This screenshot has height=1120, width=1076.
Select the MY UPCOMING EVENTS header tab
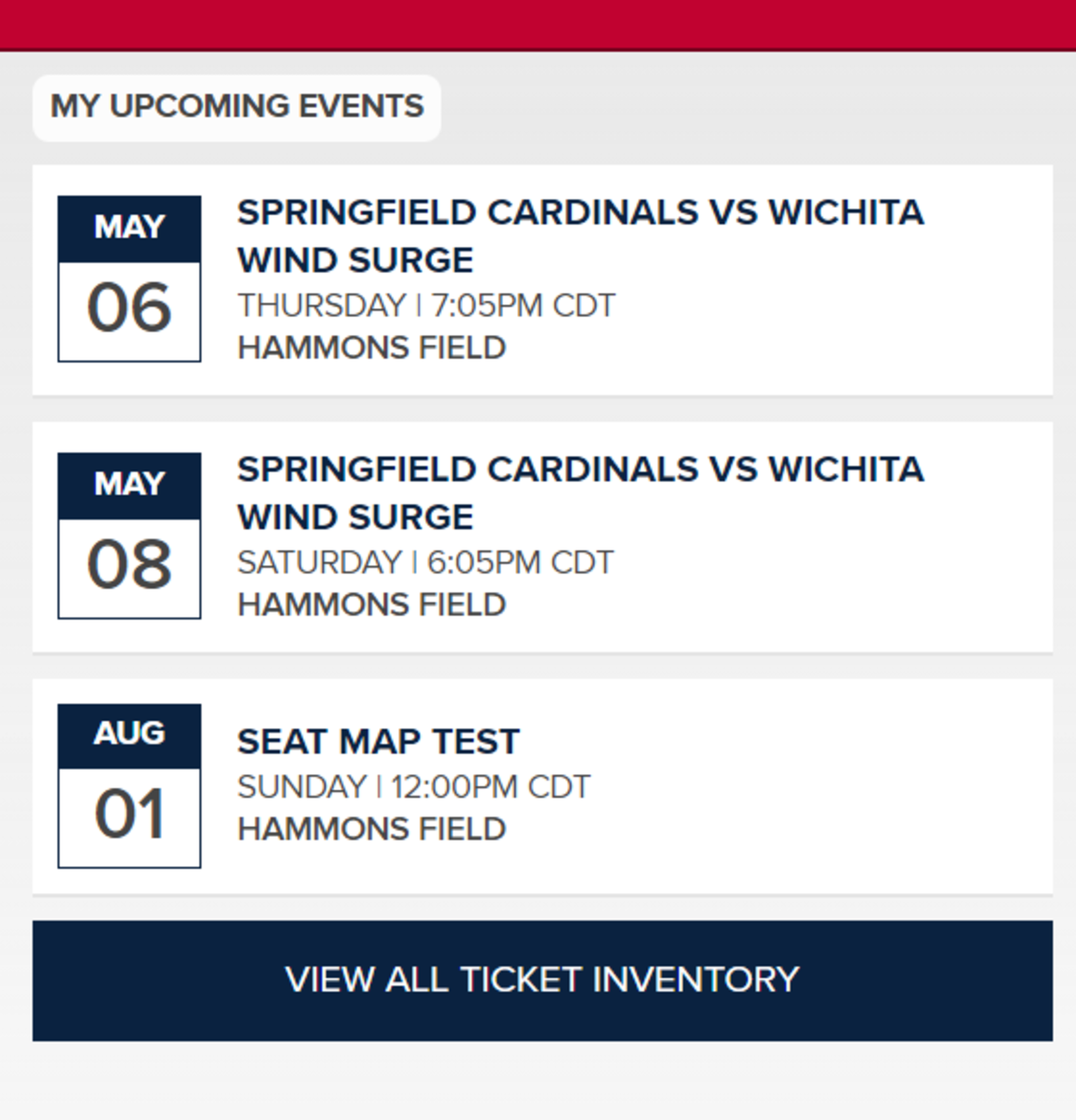tap(237, 105)
